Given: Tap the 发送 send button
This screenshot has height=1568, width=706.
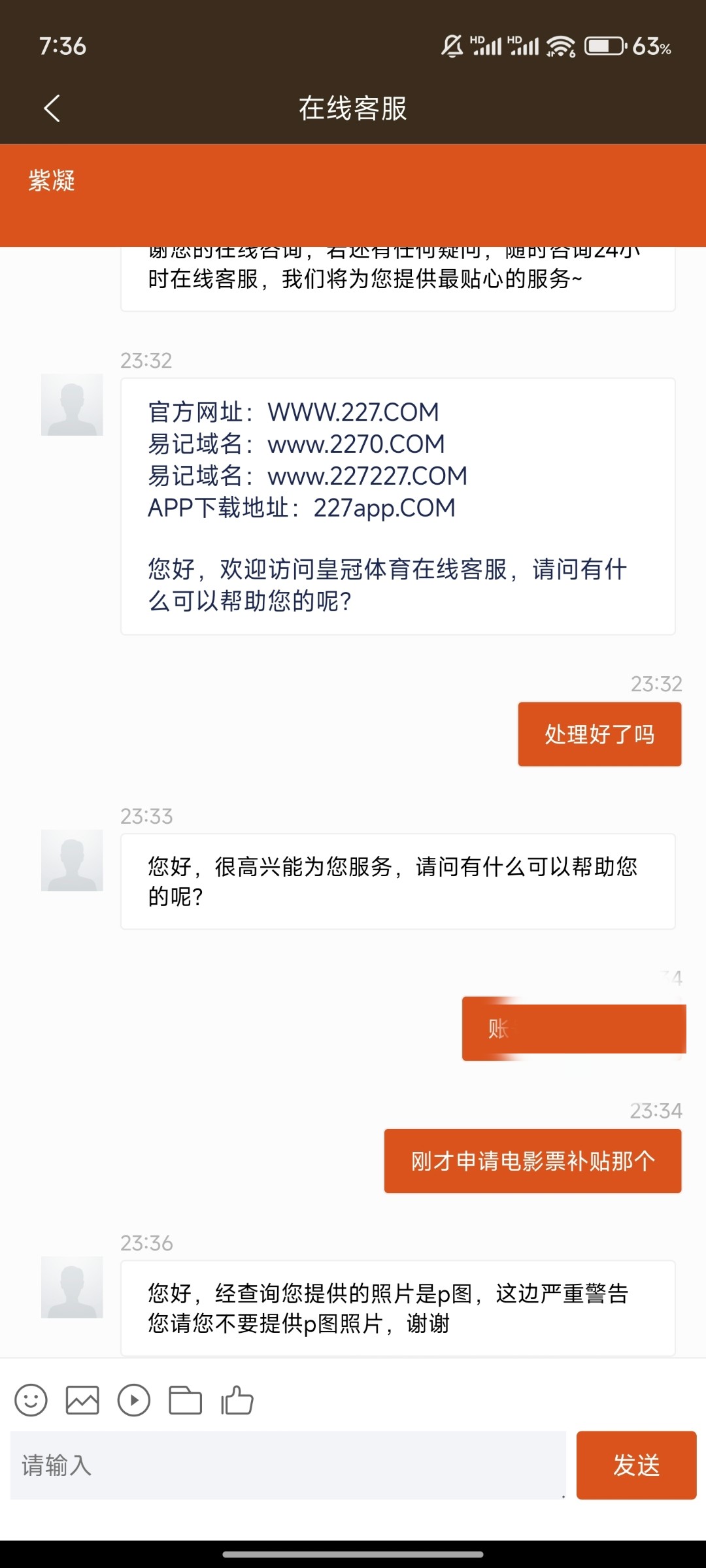Looking at the screenshot, I should pyautogui.click(x=636, y=1465).
